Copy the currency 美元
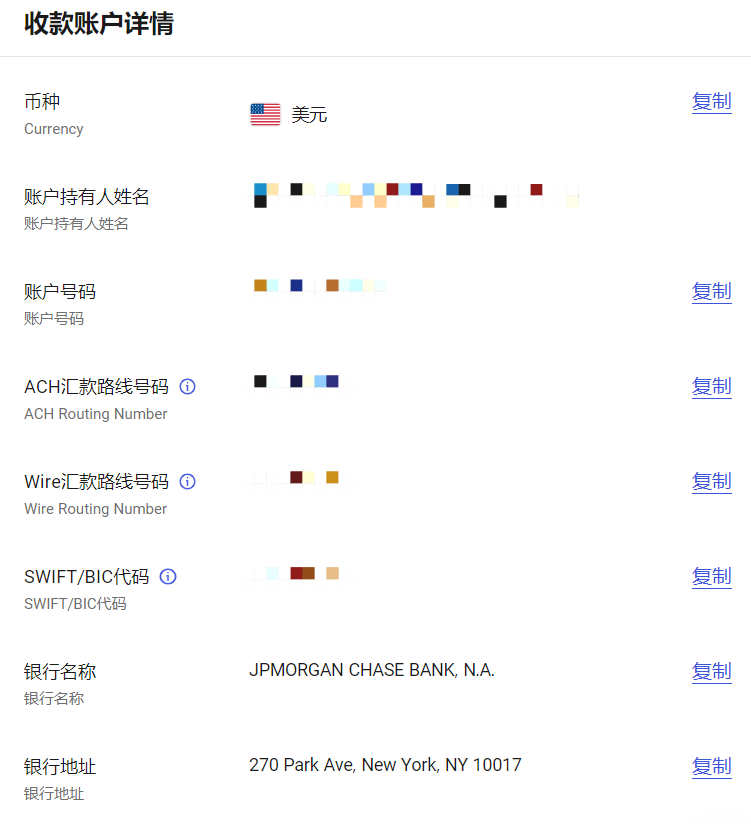The width and height of the screenshot is (751, 824). (711, 101)
